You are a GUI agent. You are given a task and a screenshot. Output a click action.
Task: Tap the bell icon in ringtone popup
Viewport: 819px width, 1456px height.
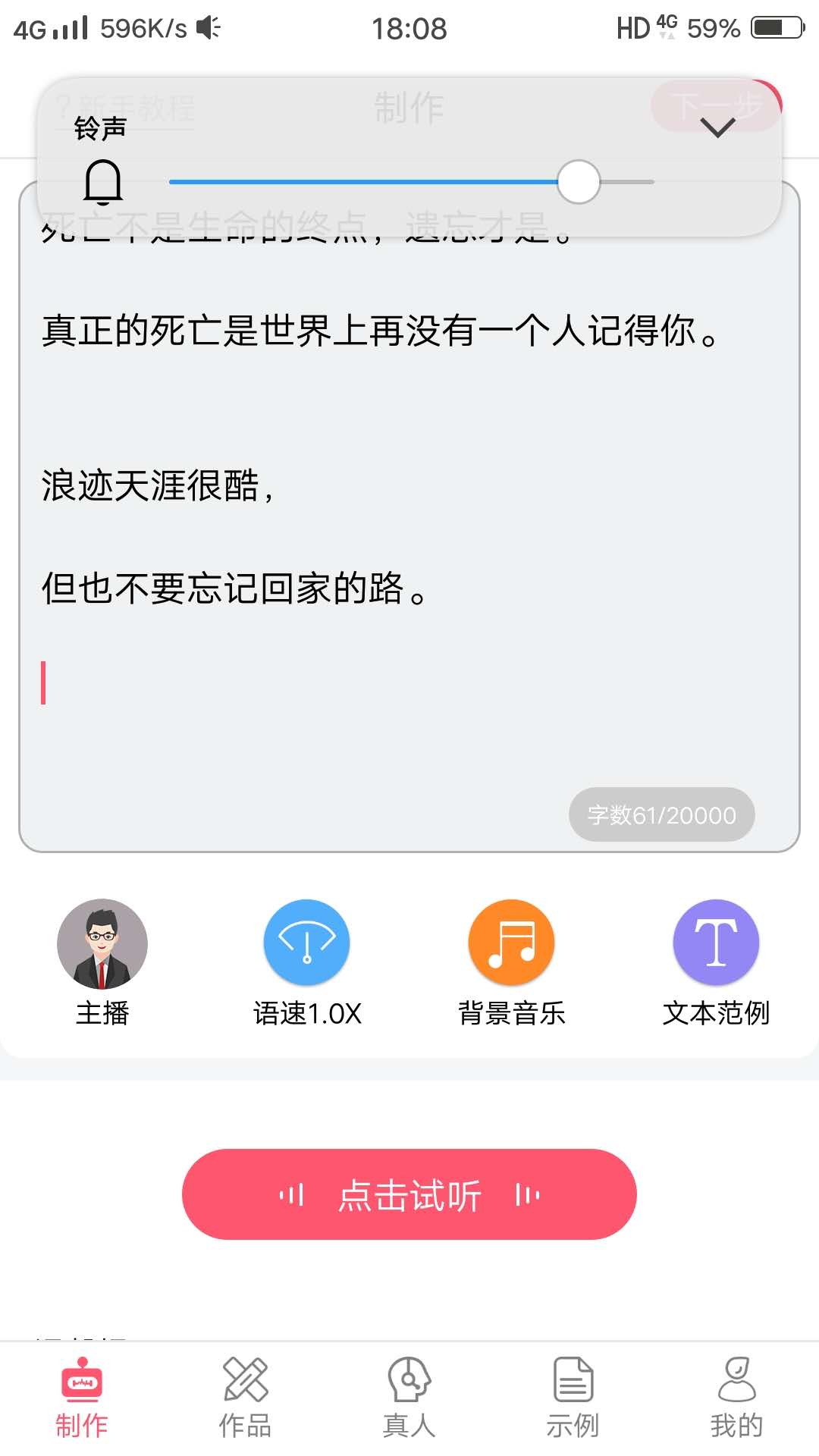pyautogui.click(x=103, y=180)
